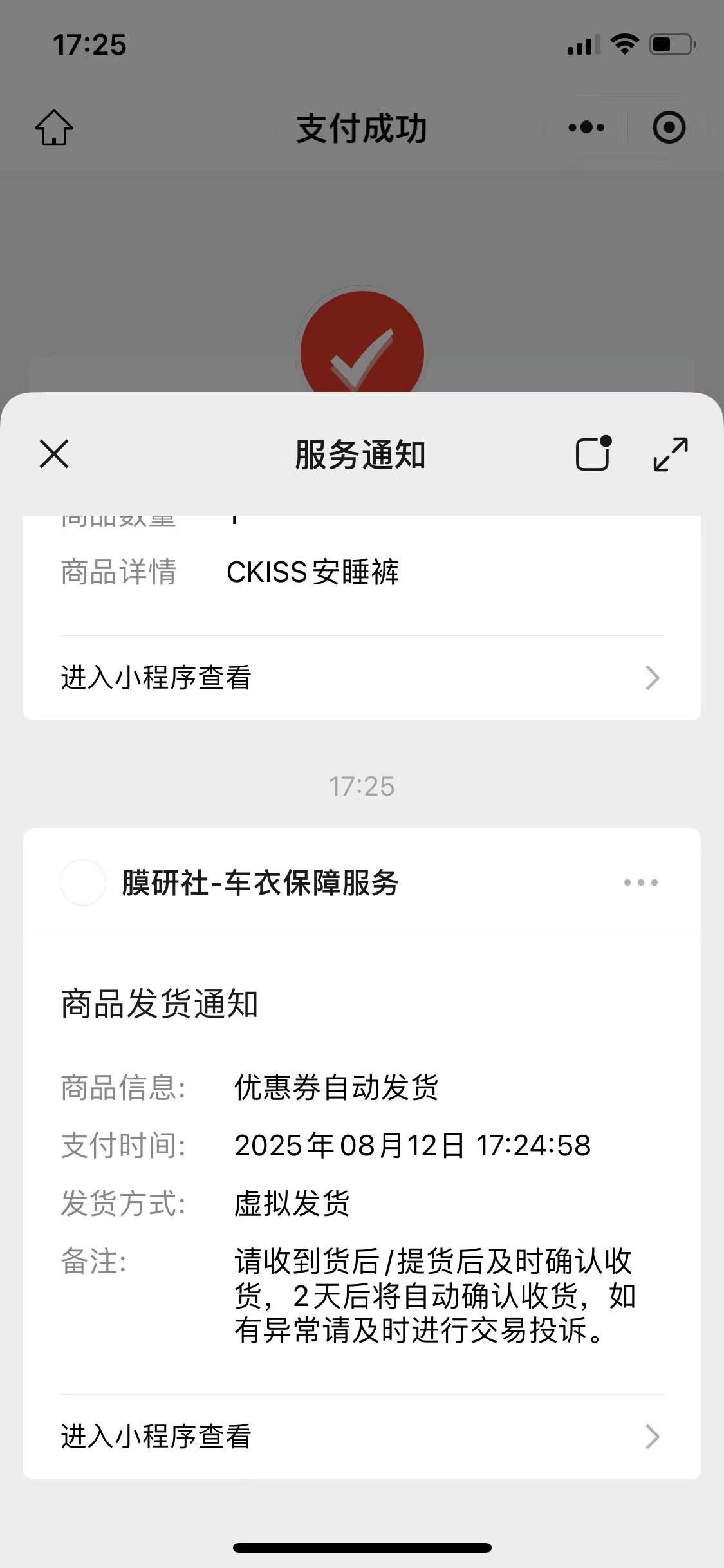Close the mini program with circle button
The width and height of the screenshot is (724, 1568).
pos(669,127)
